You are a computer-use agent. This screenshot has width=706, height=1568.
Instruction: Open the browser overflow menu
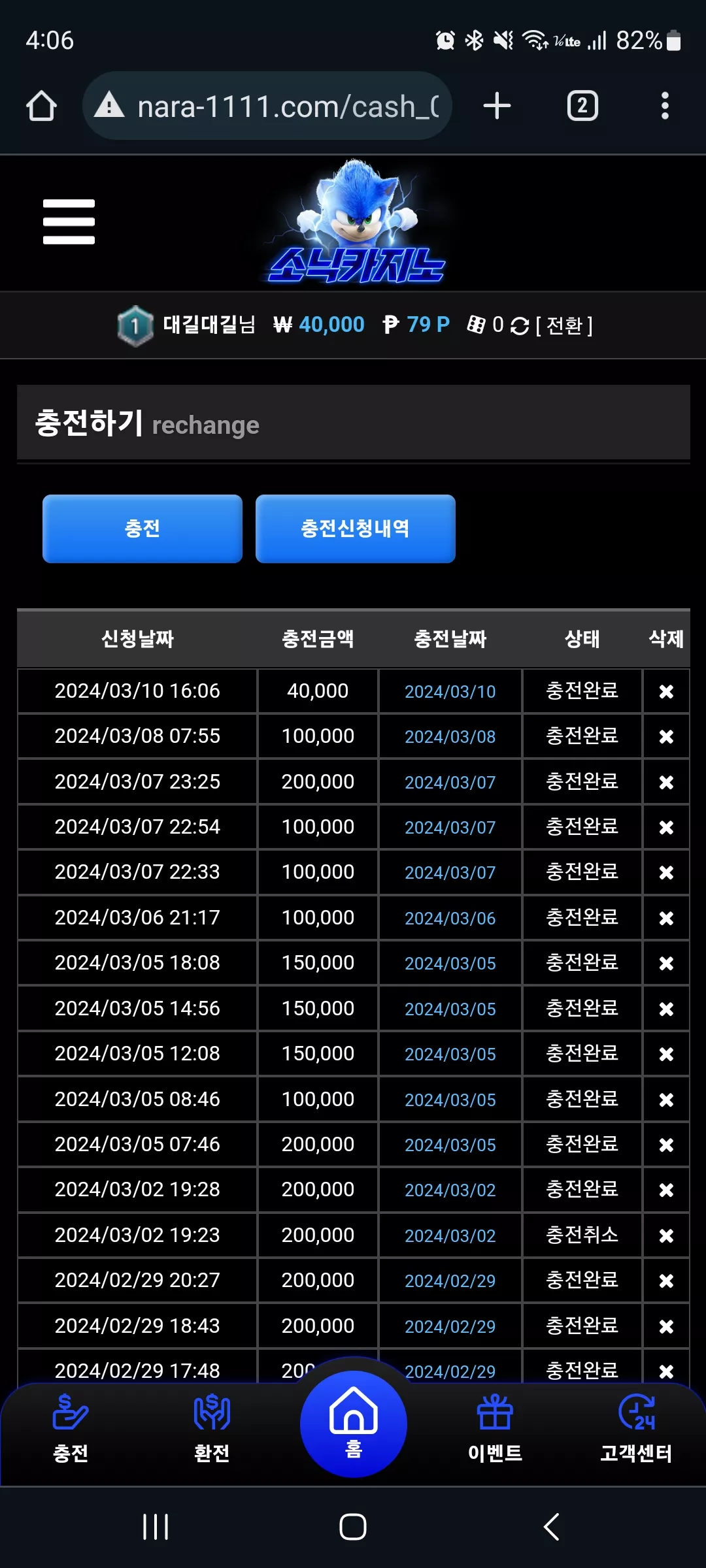665,106
